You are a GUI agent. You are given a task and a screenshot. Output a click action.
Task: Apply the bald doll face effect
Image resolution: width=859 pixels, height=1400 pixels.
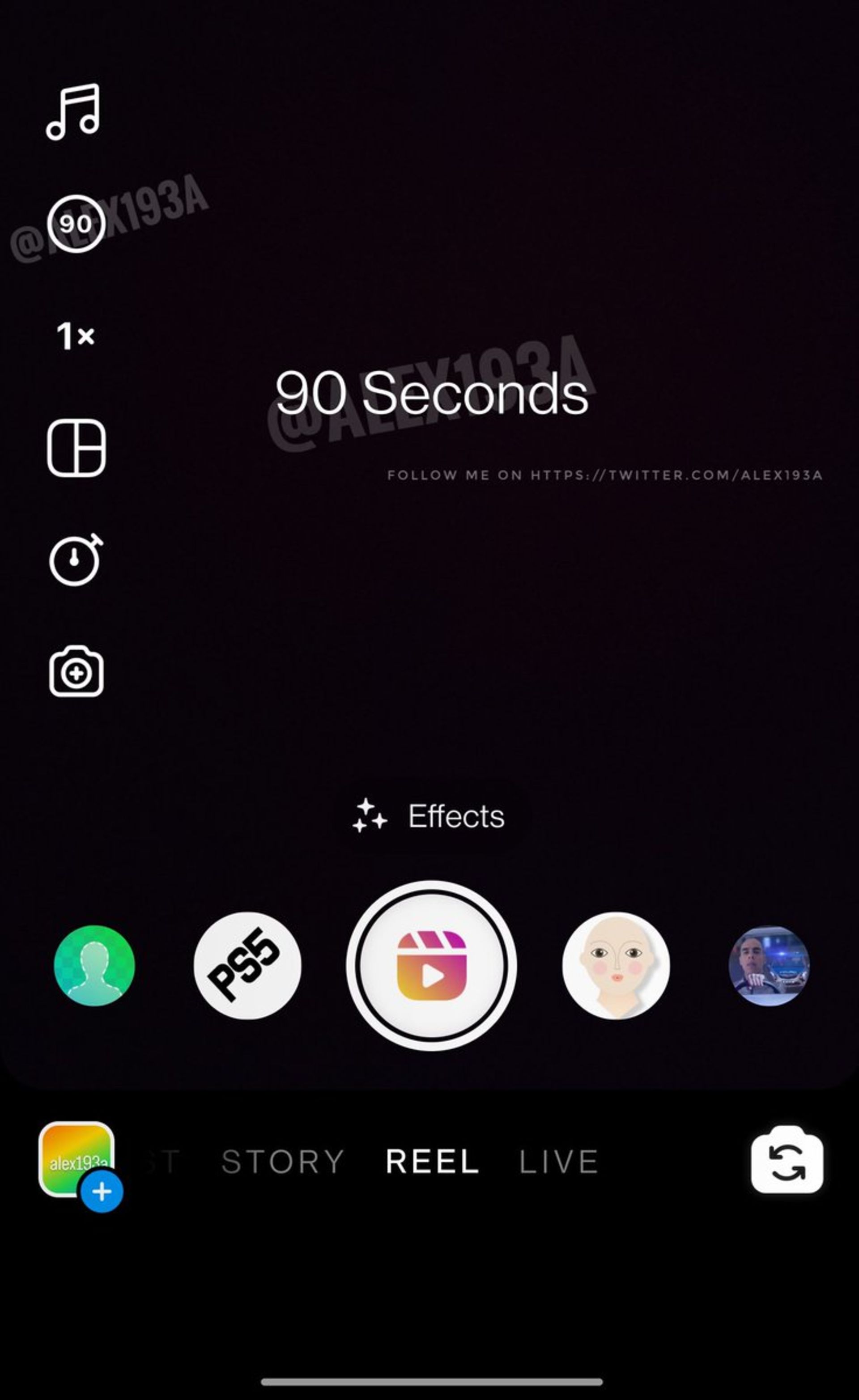[x=616, y=965]
